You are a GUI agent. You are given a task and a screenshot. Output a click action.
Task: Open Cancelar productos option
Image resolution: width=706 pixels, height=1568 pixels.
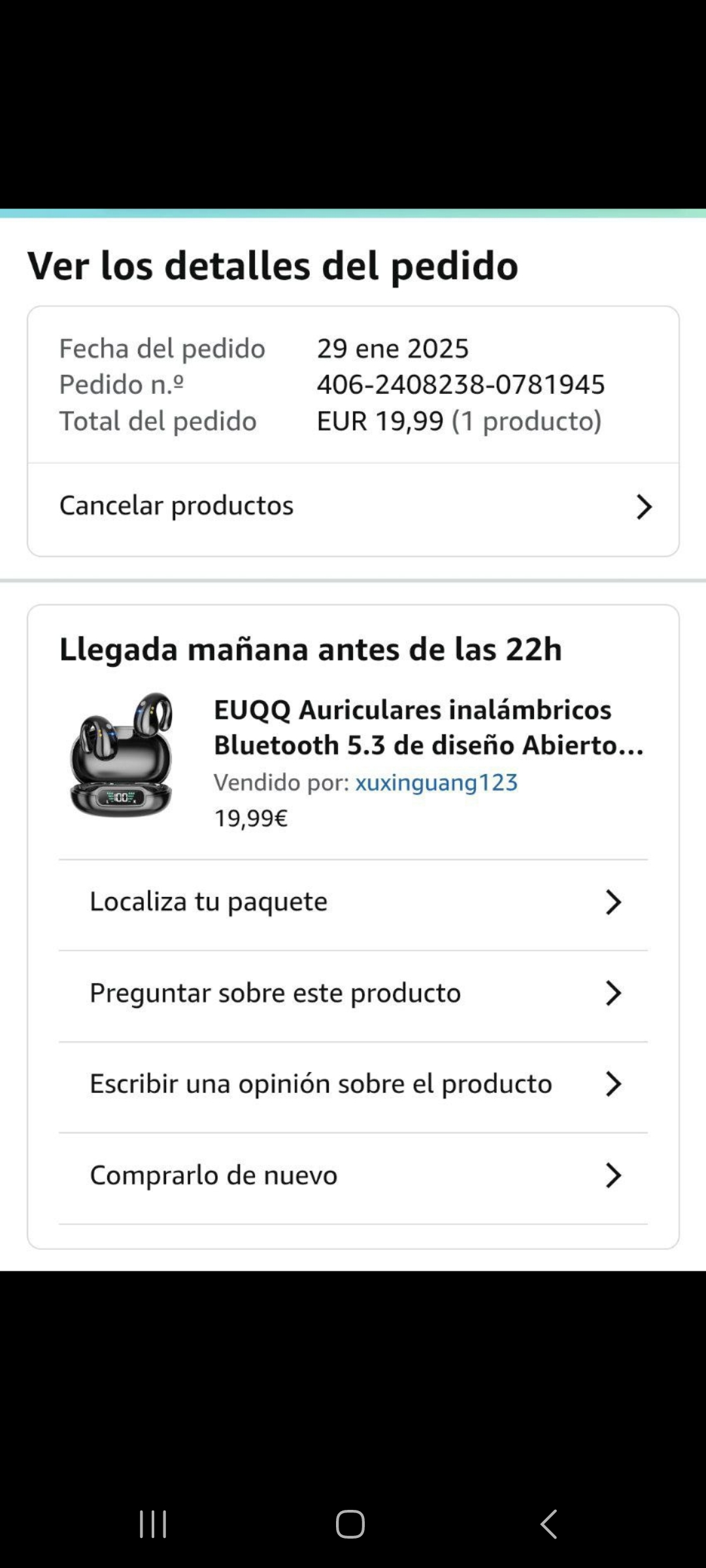click(x=353, y=506)
